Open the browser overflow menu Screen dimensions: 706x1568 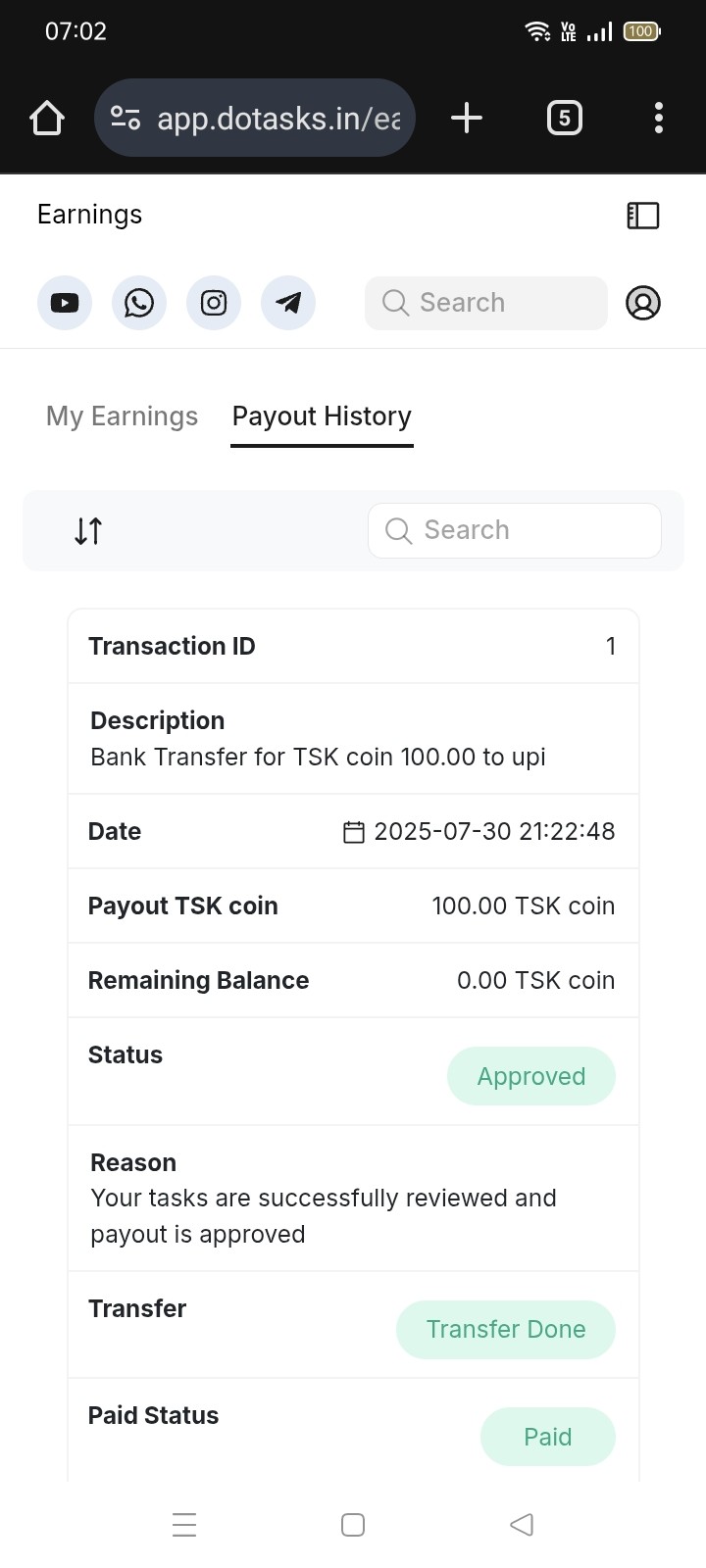(659, 119)
